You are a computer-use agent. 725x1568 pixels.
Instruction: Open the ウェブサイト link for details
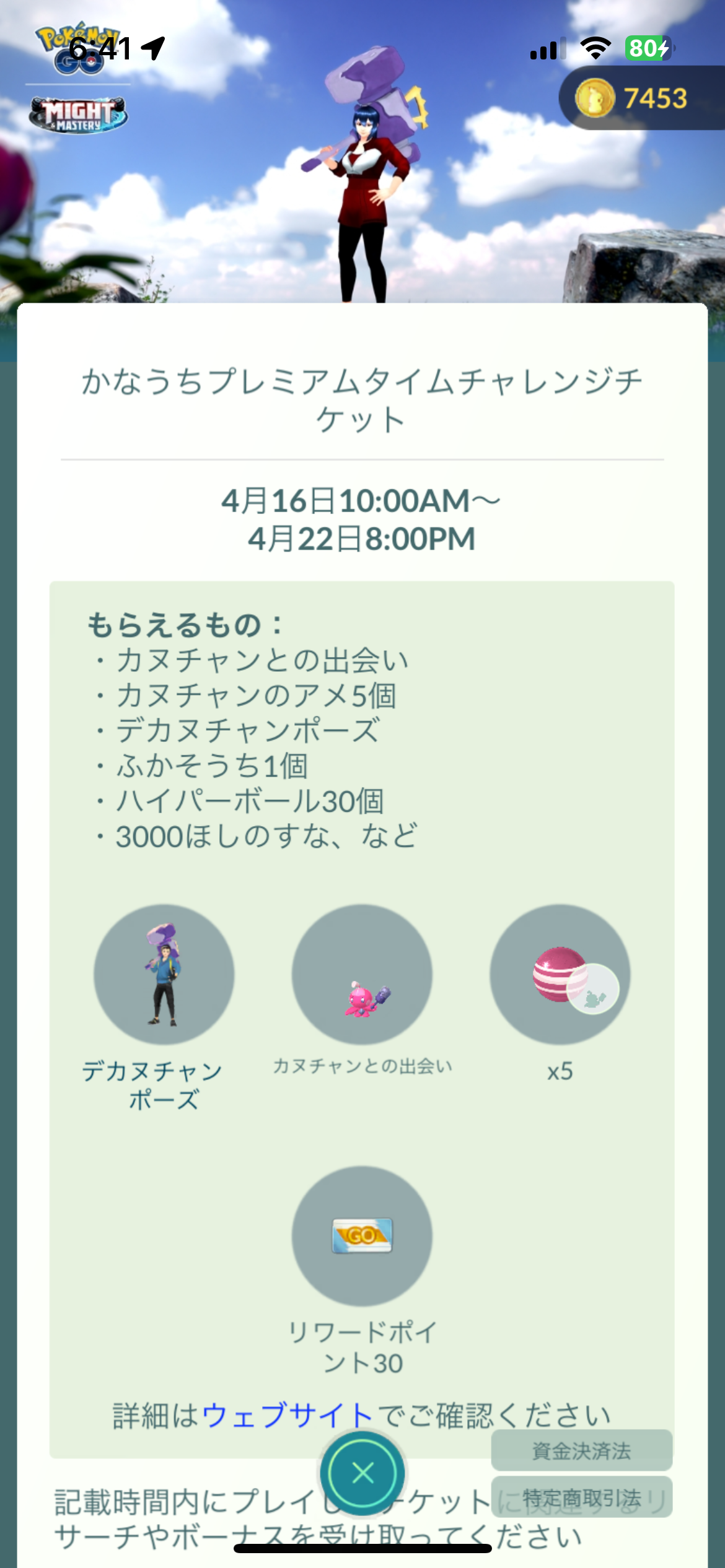[x=287, y=1415]
